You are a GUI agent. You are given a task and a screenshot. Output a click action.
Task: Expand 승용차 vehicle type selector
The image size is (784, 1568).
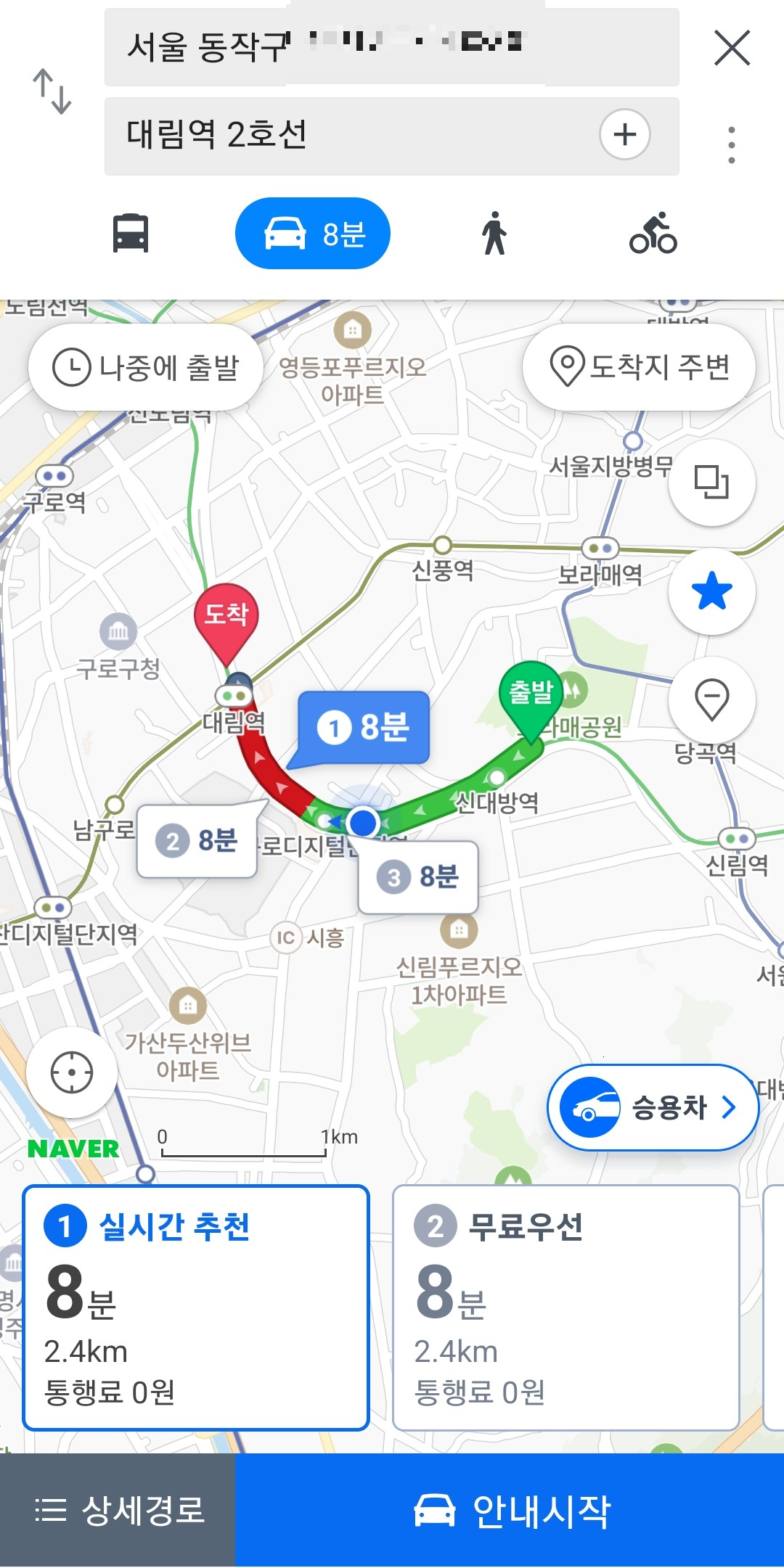651,1107
